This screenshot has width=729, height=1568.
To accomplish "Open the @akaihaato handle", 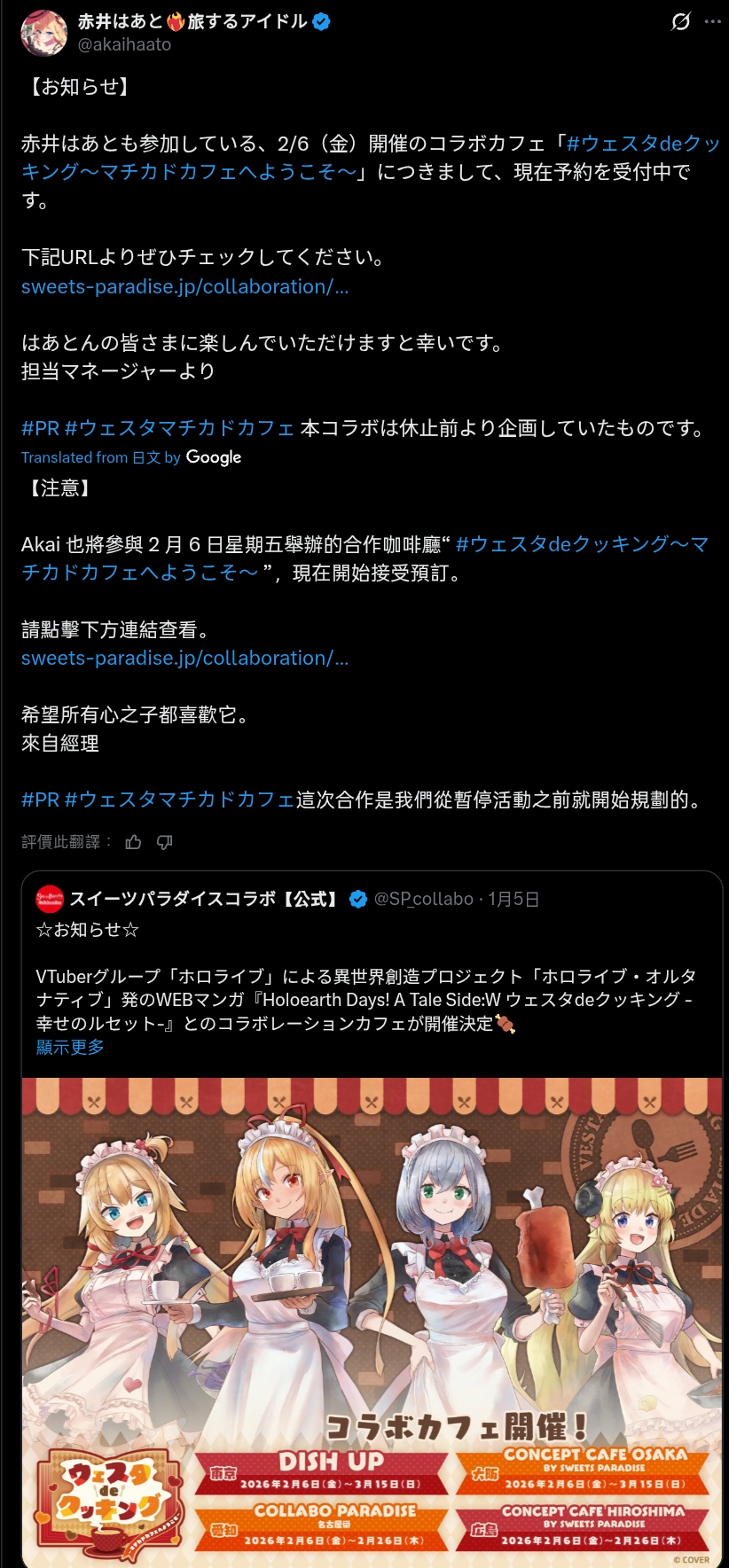I will [124, 44].
